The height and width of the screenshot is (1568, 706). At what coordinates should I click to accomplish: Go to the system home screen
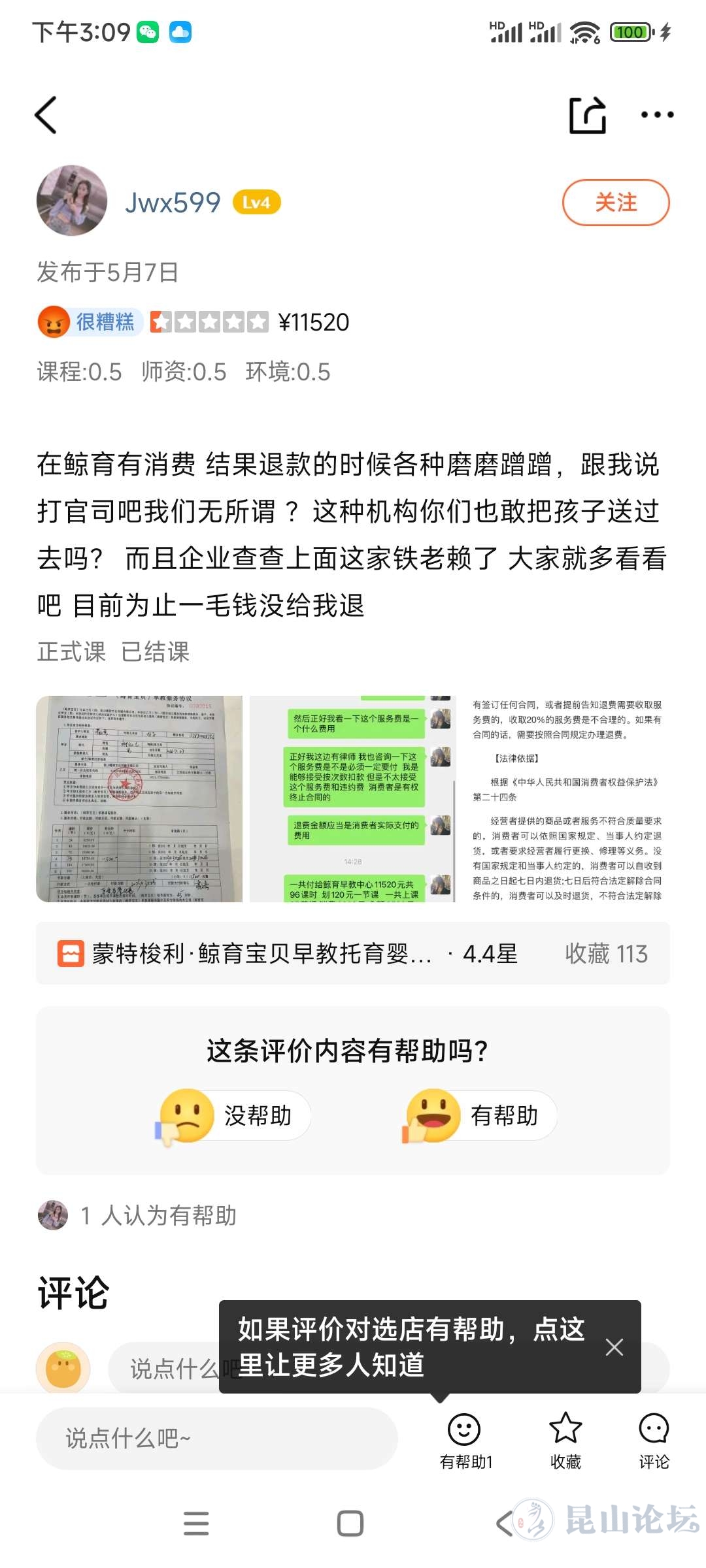(x=350, y=1524)
